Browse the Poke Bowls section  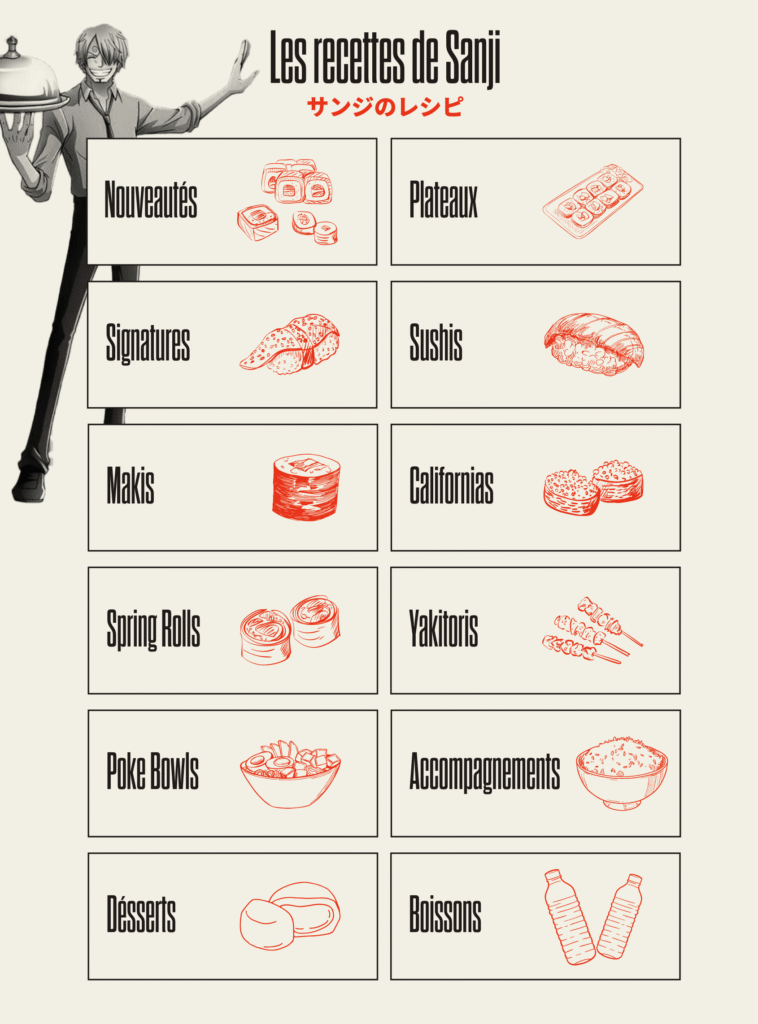pos(232,773)
